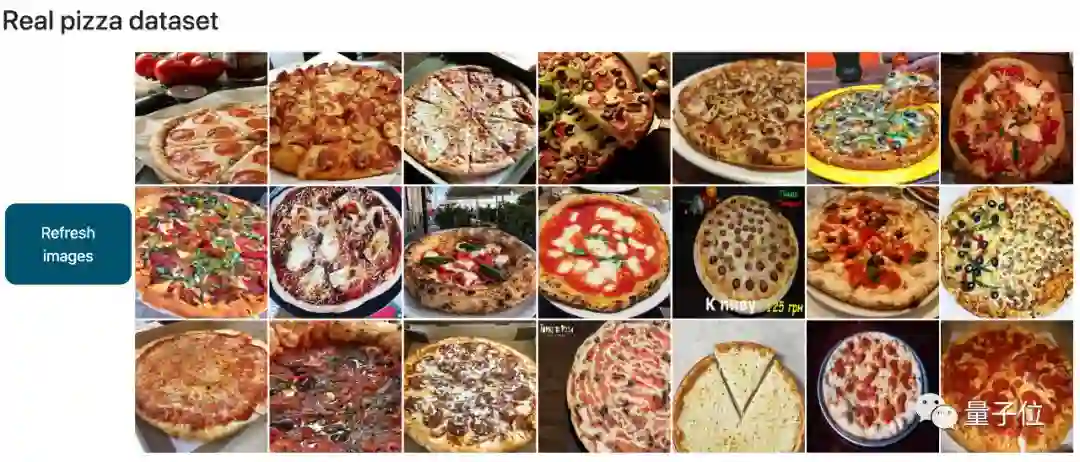Viewport: 1080px width, 462px height.
Task: Tap the Refresh images button
Action: 68,244
